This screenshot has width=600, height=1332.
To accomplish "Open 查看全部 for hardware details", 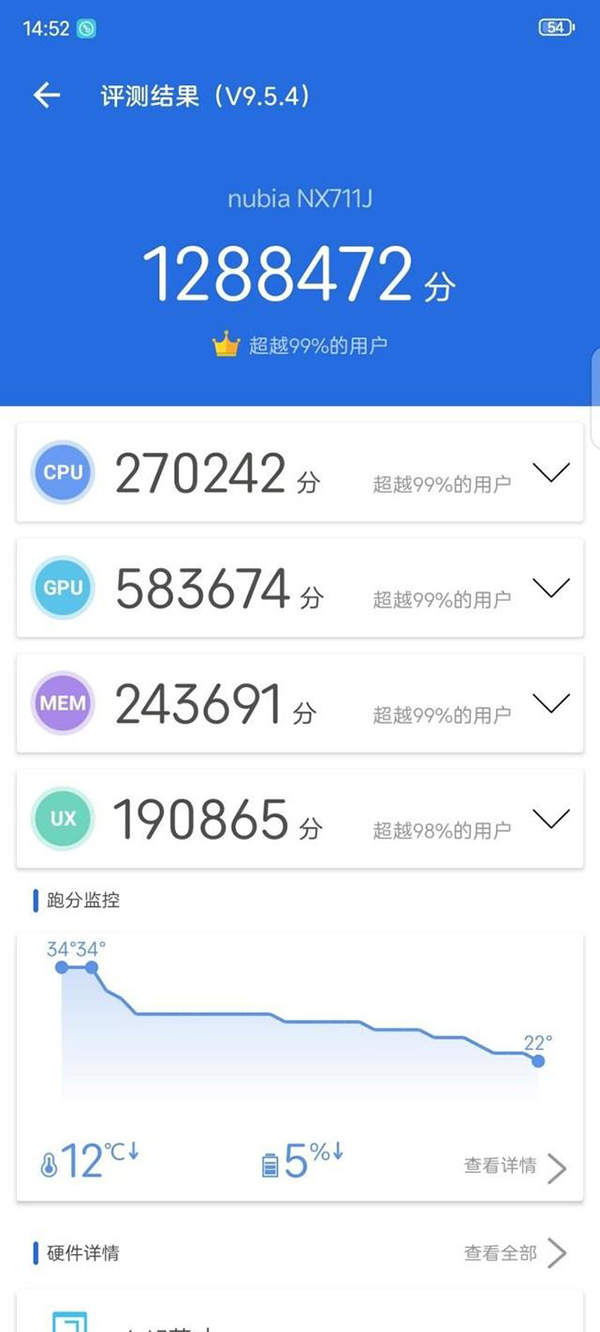I will 514,1252.
